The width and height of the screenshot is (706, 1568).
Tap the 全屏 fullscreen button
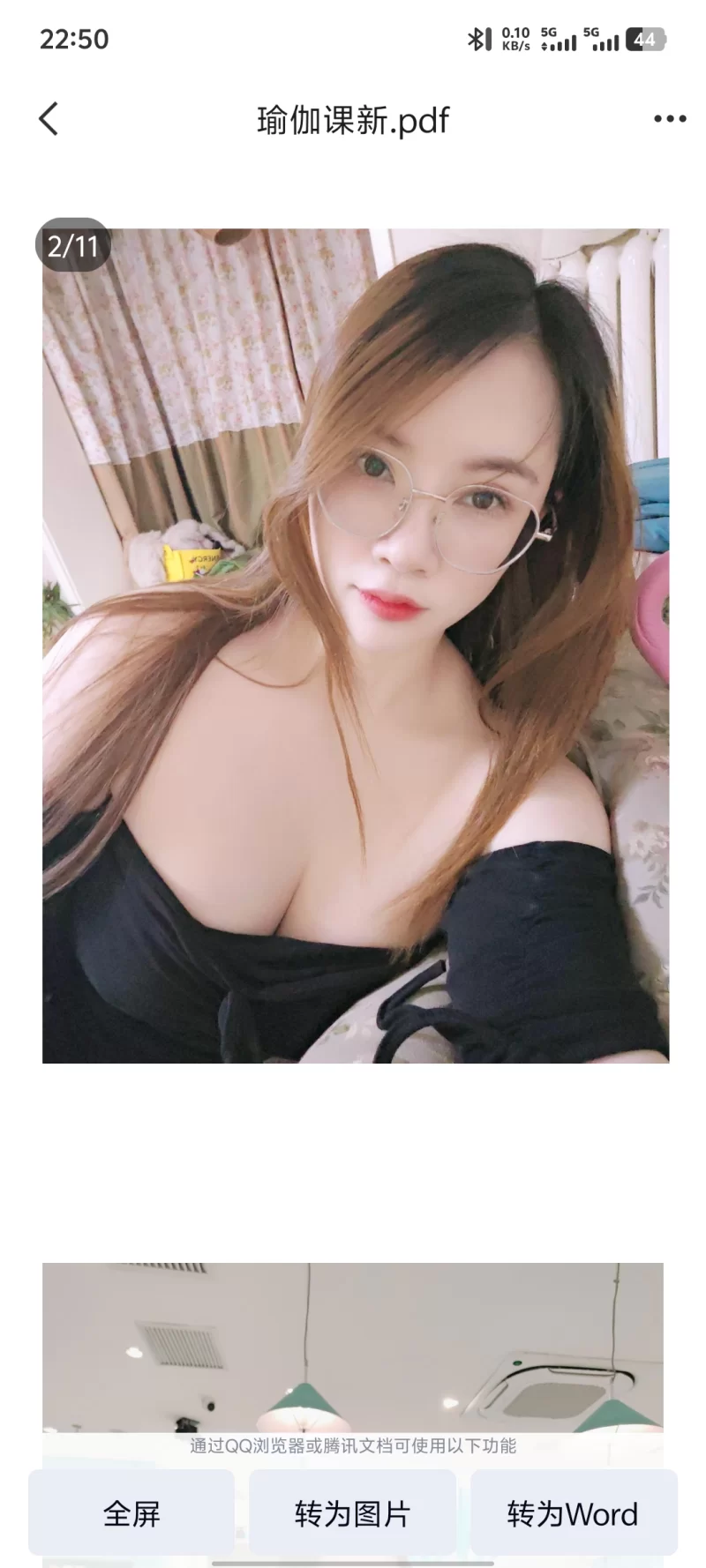pos(131,1513)
